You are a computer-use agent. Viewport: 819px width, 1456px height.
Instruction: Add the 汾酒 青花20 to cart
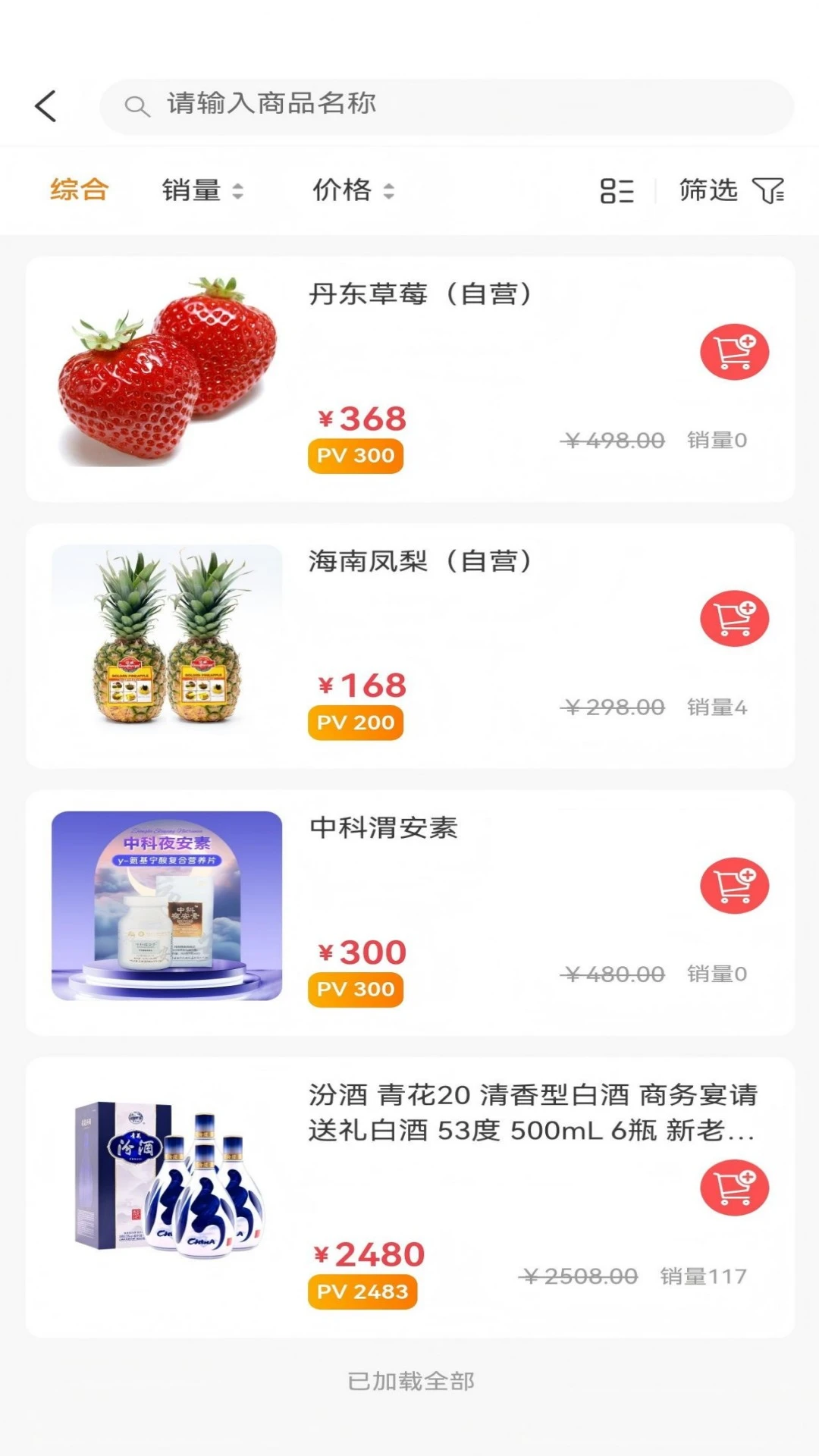click(x=733, y=1188)
